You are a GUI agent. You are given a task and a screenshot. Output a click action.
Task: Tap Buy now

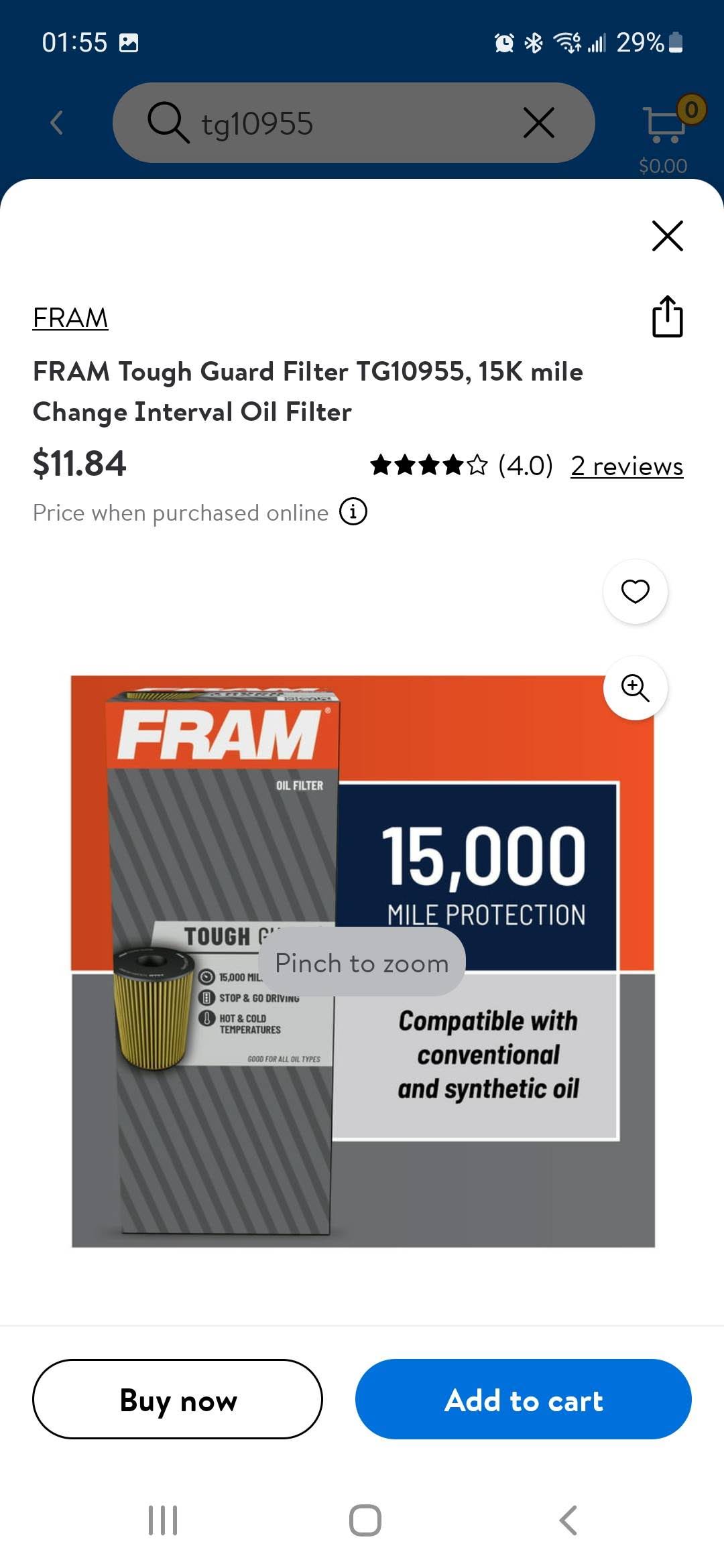[x=178, y=1399]
